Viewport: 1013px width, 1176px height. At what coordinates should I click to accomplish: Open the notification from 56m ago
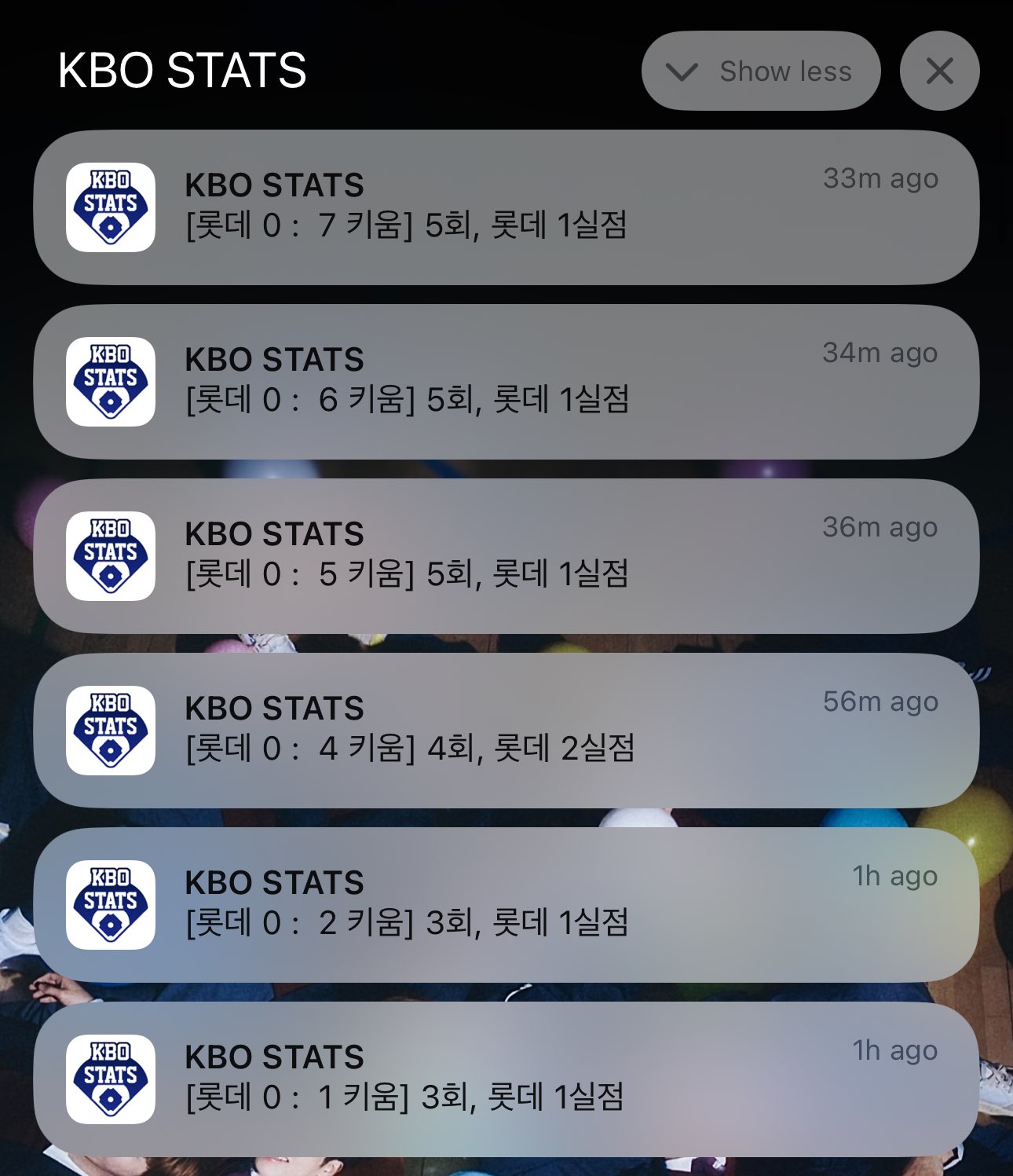coord(506,731)
